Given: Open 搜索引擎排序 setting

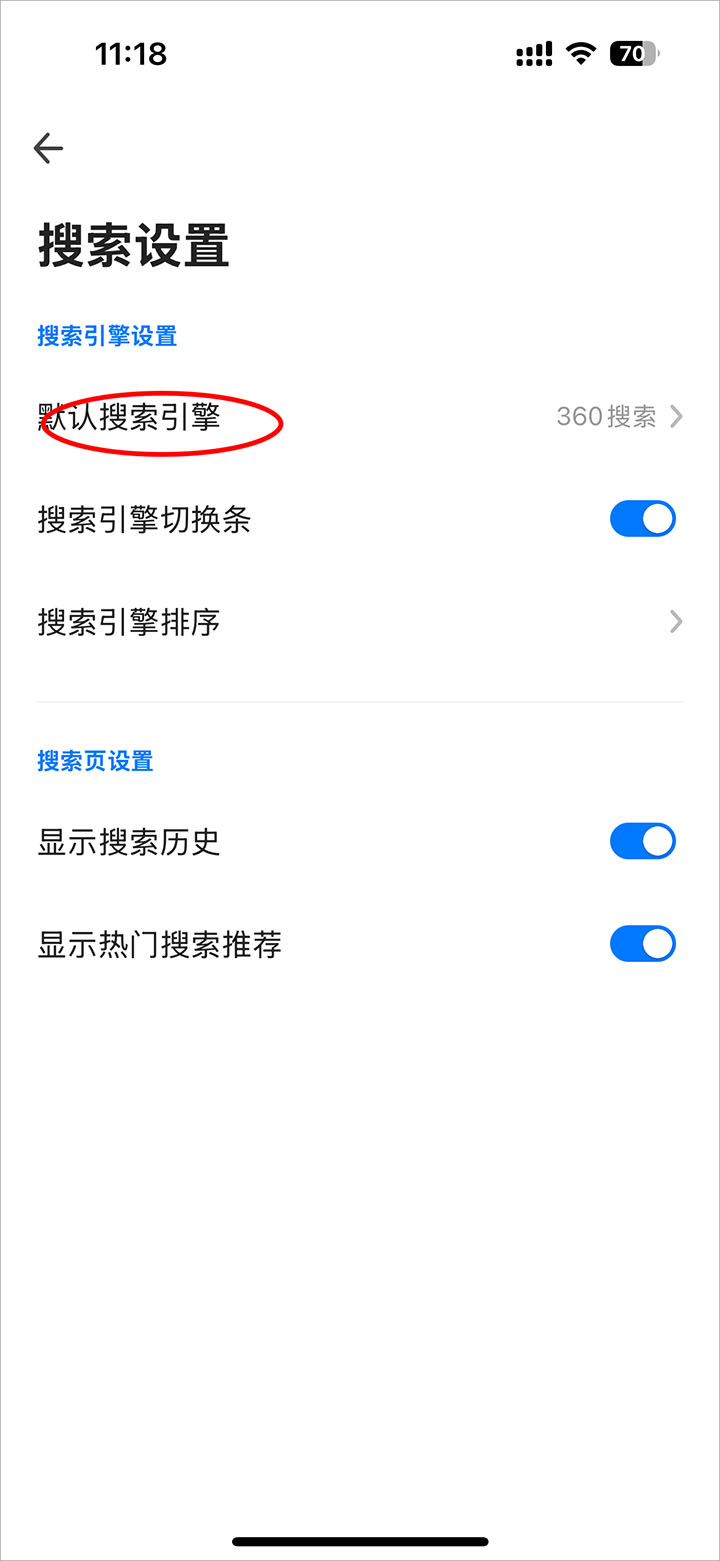Looking at the screenshot, I should pyautogui.click(x=360, y=622).
